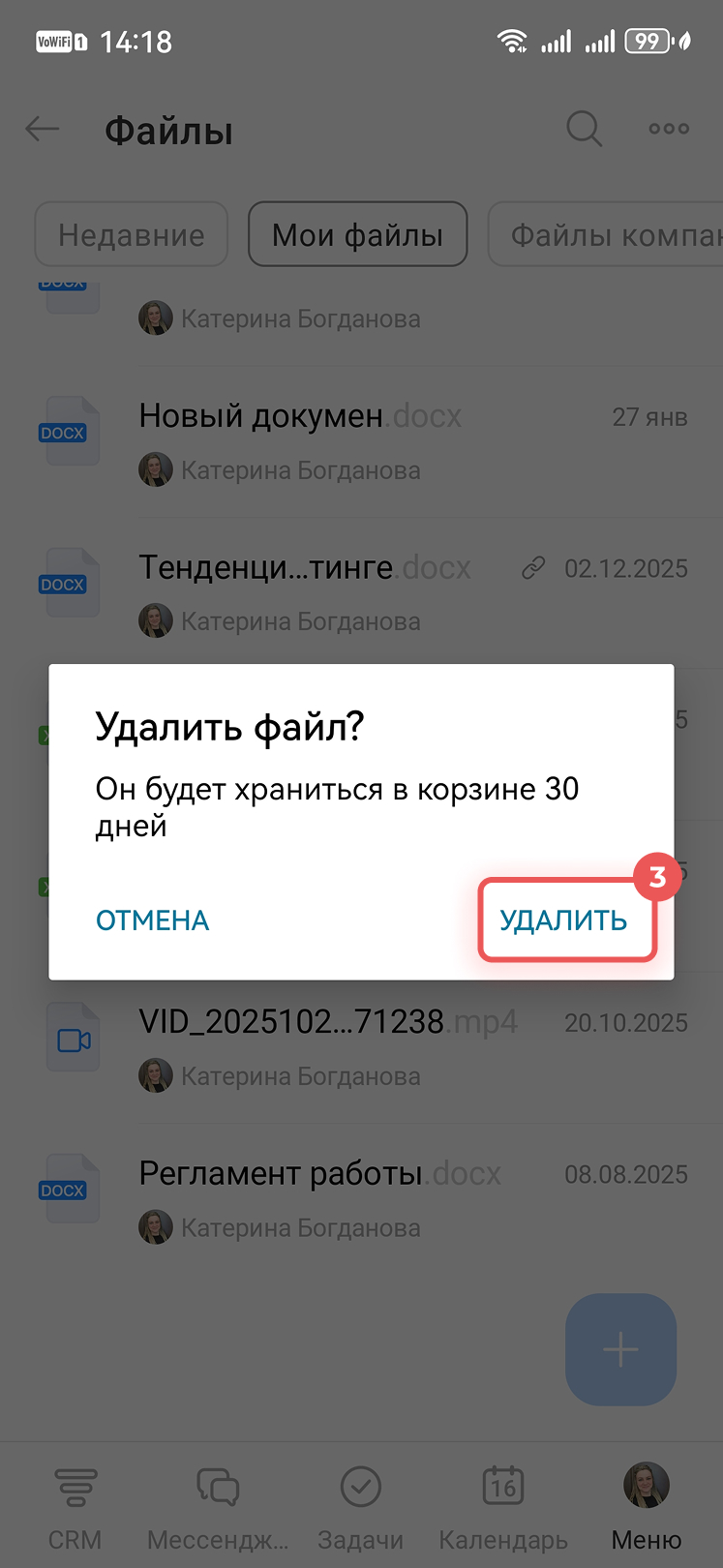Image resolution: width=723 pixels, height=1568 pixels.
Task: Open file search with the magnifier icon
Action: click(584, 129)
